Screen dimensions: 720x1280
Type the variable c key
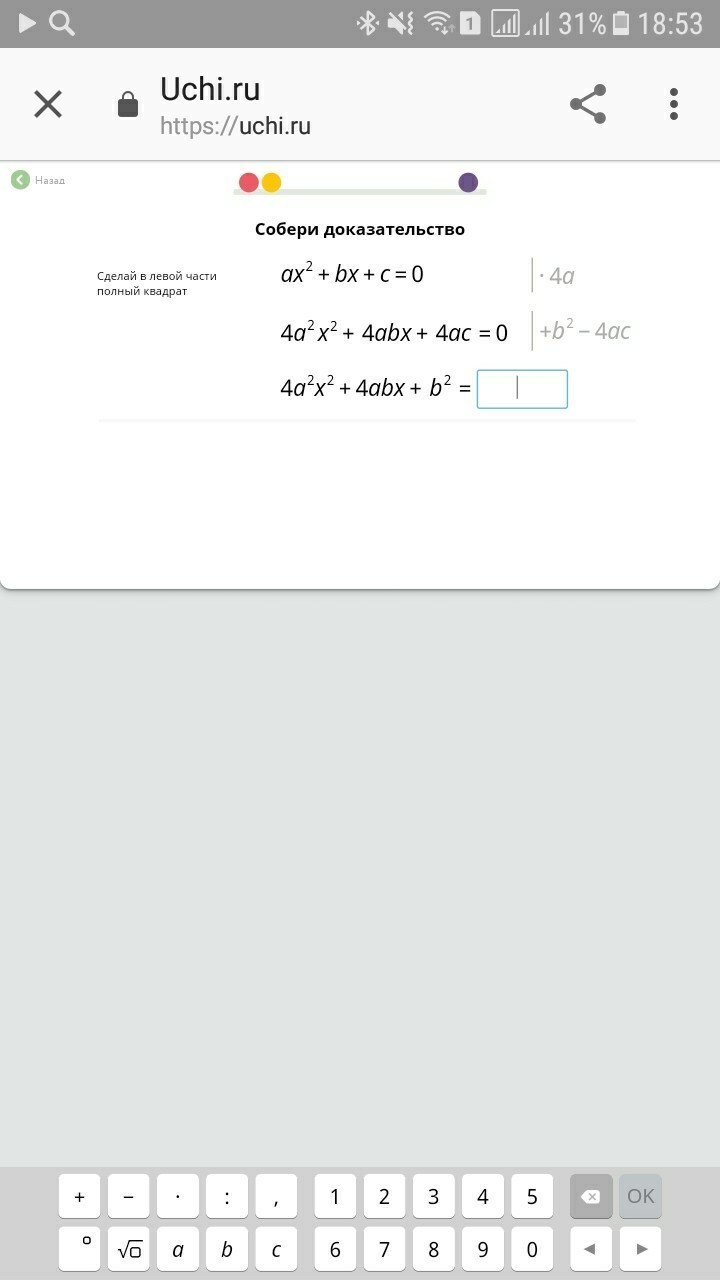coord(276,1249)
